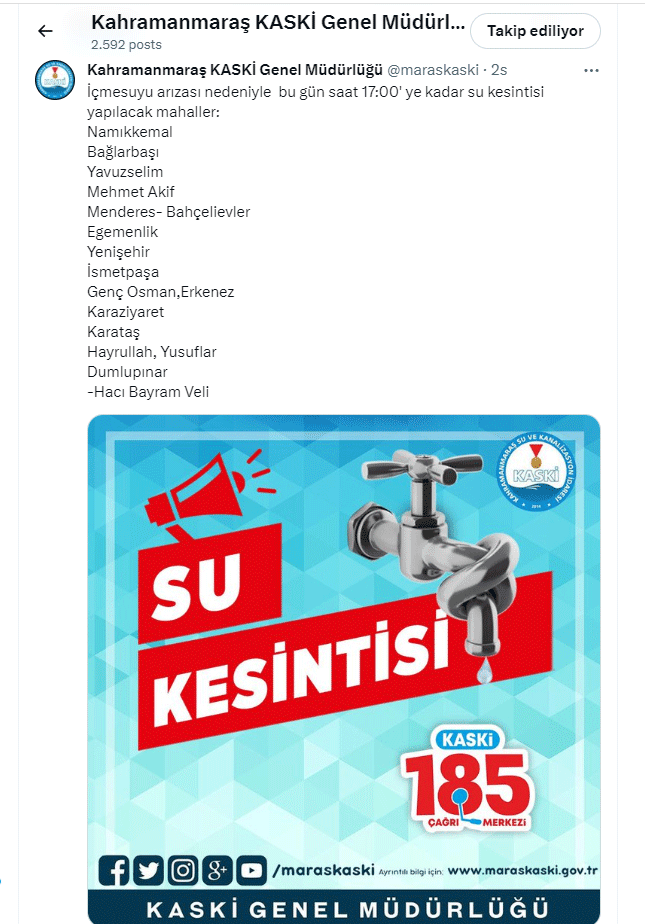Open Kahramanmaraş KASKİ profile avatar
The height and width of the screenshot is (924, 645).
(x=54, y=81)
